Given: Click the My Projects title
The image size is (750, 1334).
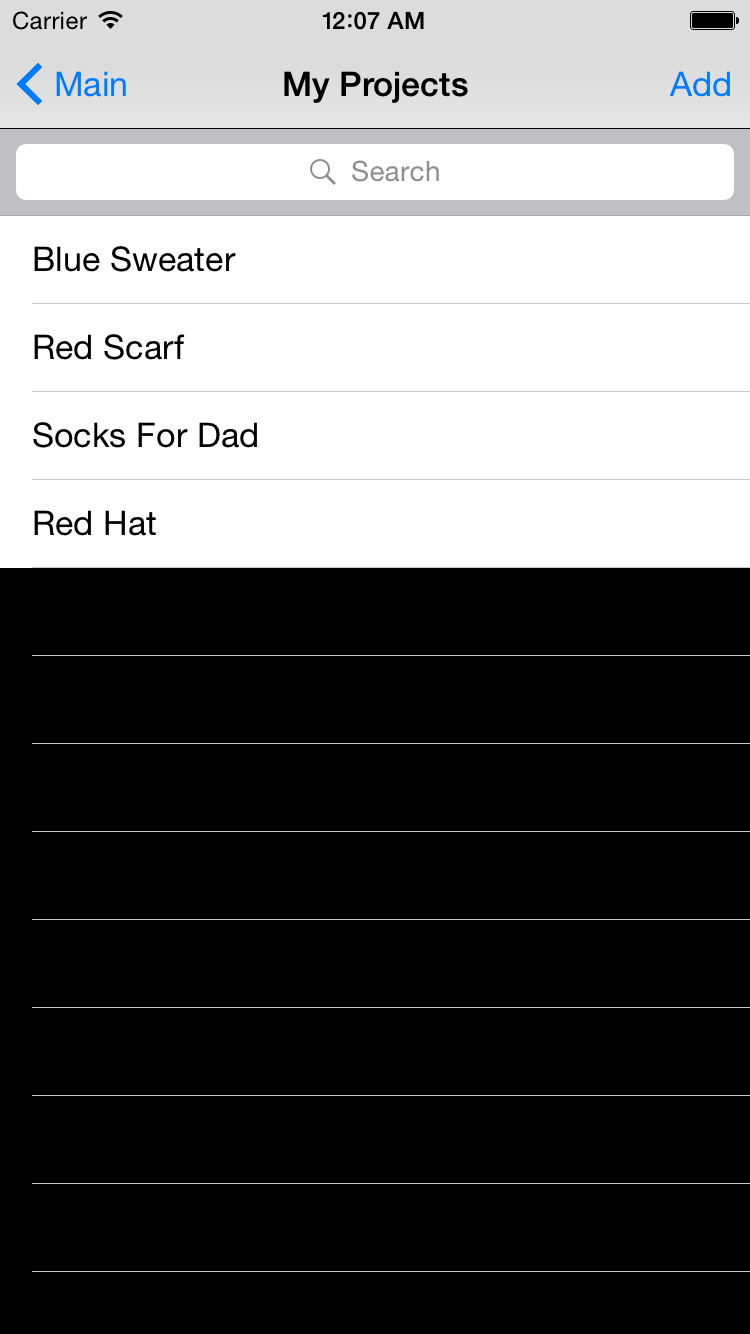Looking at the screenshot, I should pyautogui.click(x=374, y=84).
